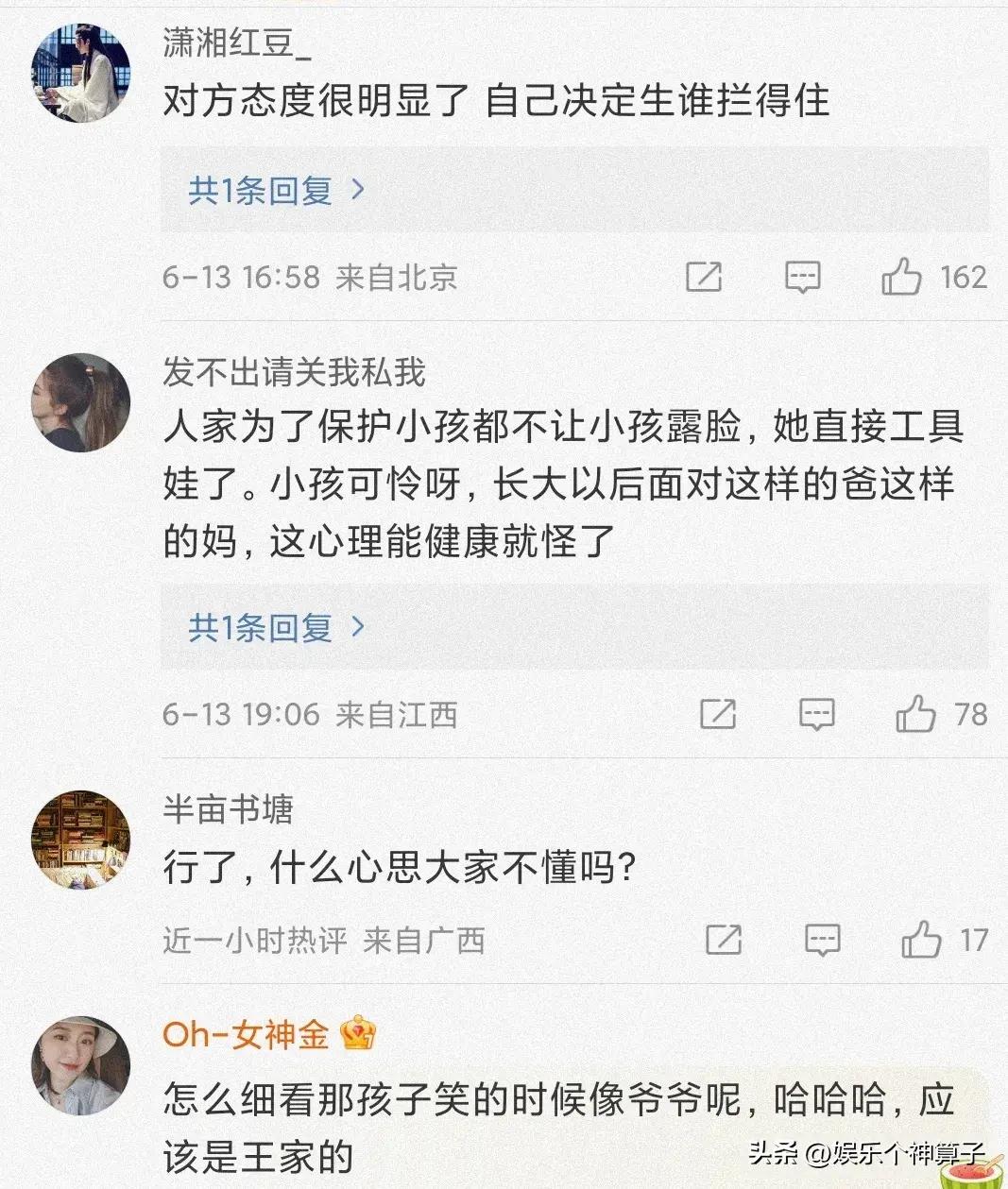Like 发不出请关我私我's comment
Image resolution: width=1008 pixels, height=1189 pixels.
915,715
